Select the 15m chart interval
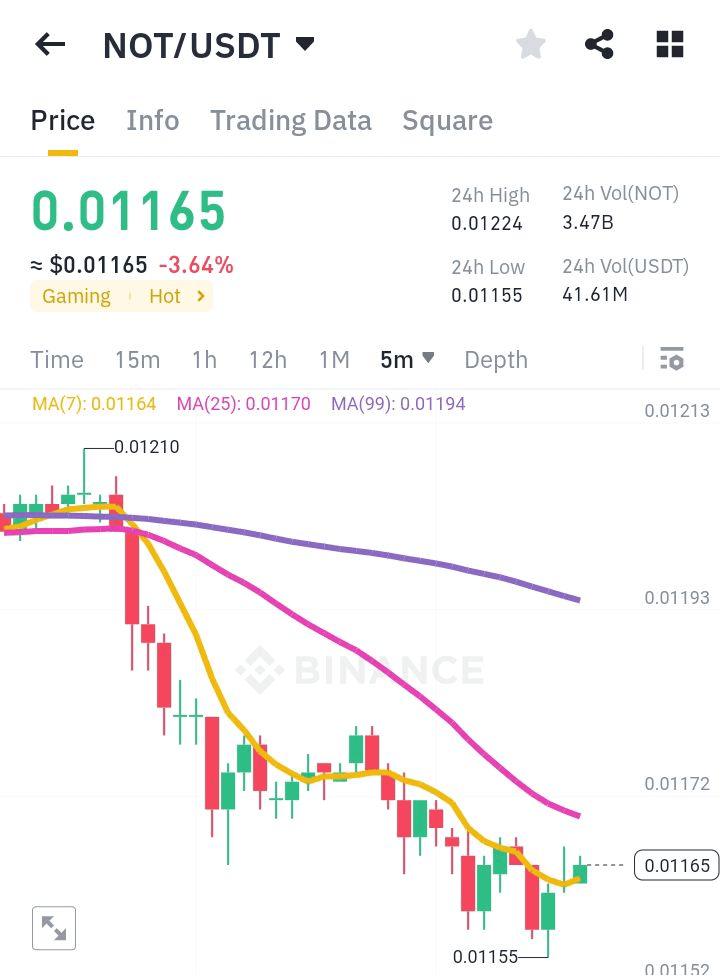This screenshot has height=975, width=720. [137, 360]
